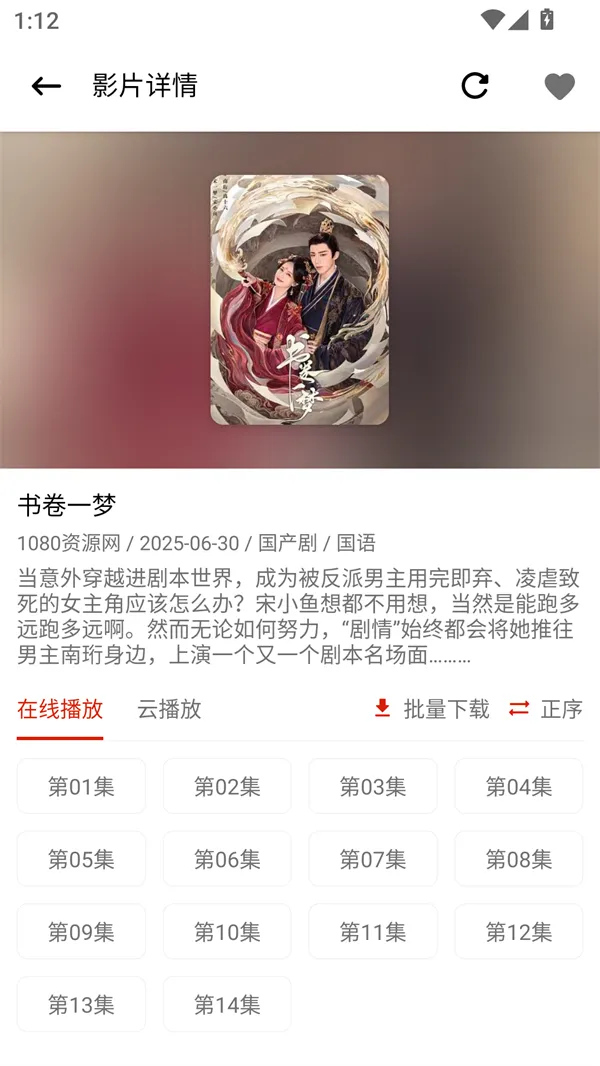Refresh the film details

(475, 86)
